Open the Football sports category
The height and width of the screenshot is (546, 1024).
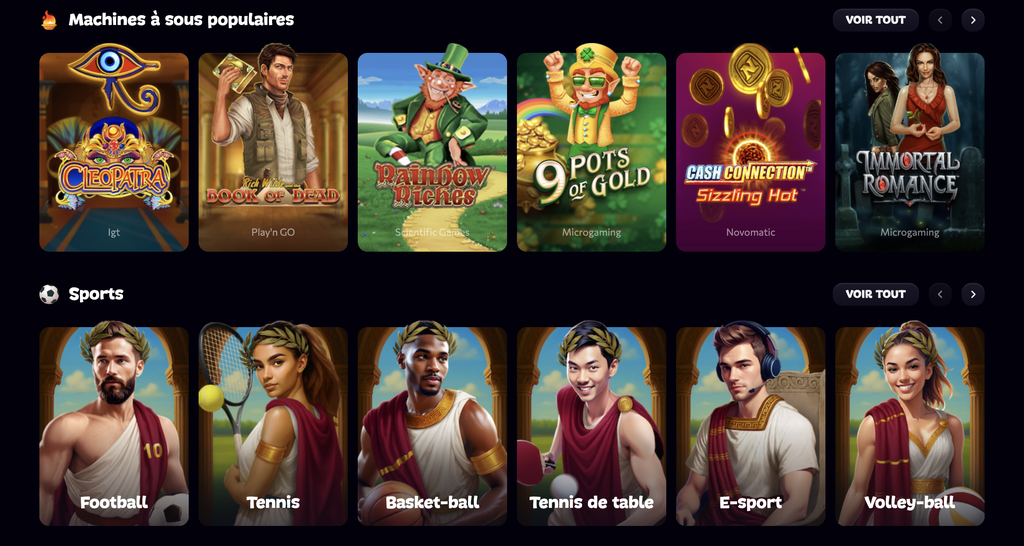point(114,425)
